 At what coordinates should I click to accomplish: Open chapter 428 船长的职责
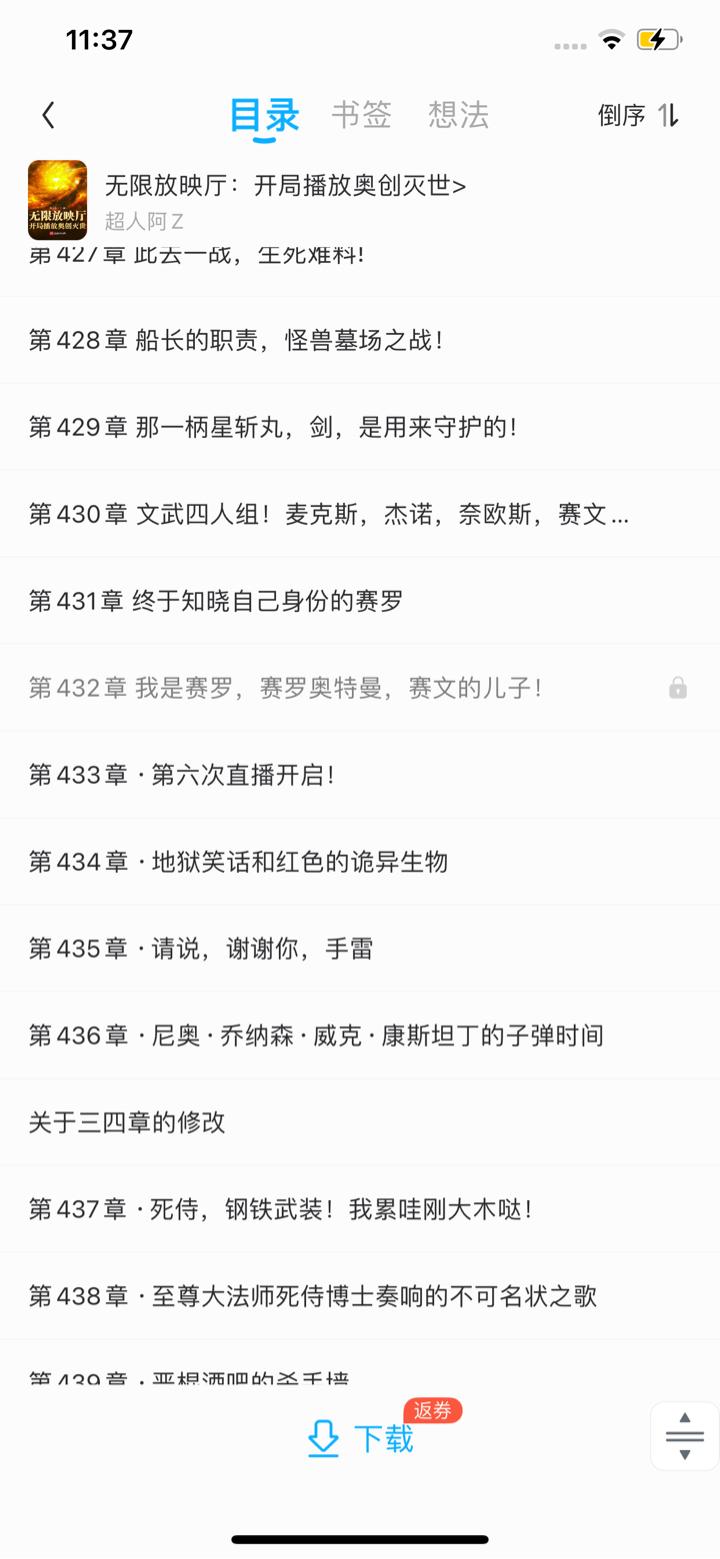(x=236, y=340)
